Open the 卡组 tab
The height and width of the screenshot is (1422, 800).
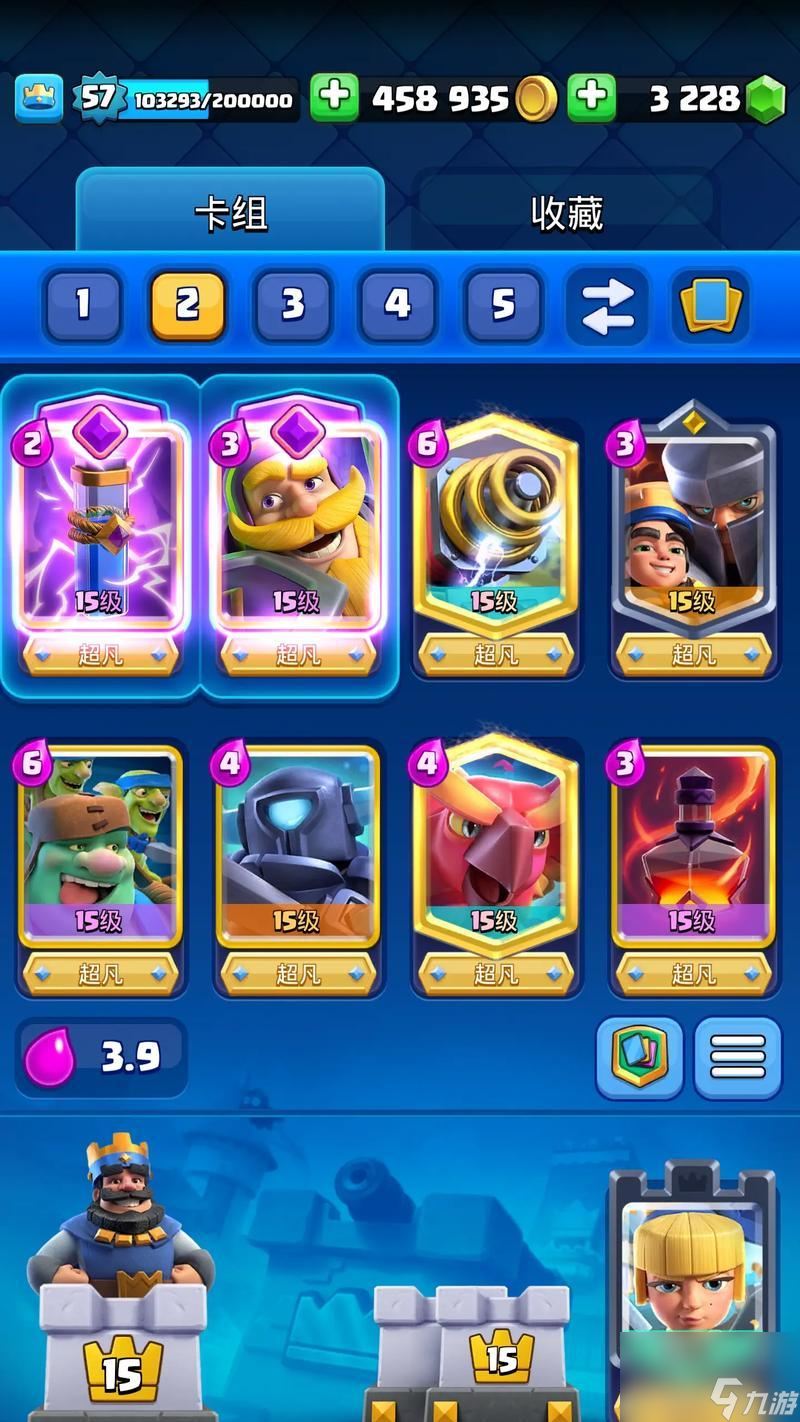(230, 213)
